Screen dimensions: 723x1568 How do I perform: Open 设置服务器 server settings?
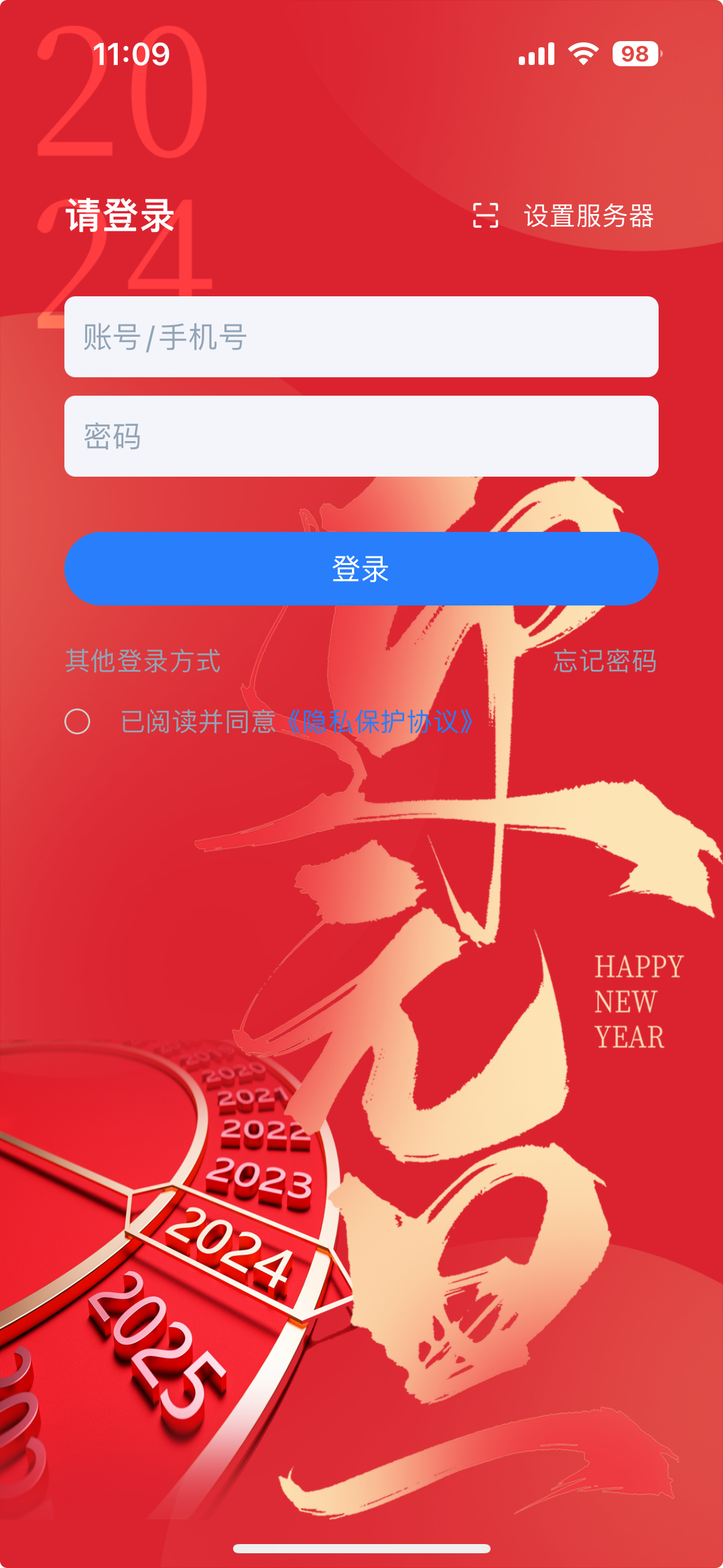tap(589, 216)
